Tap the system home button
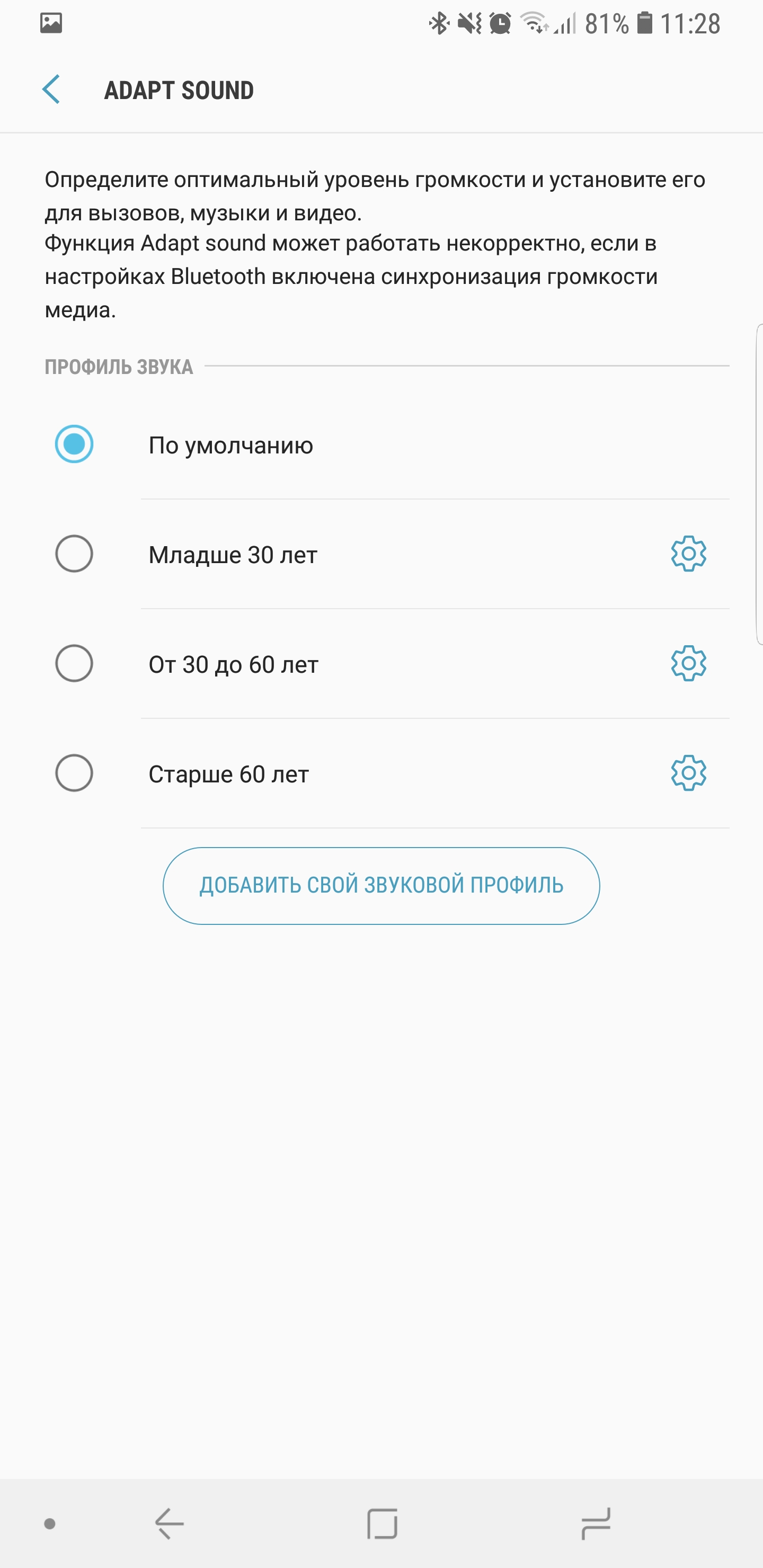Screen dimensions: 763x1568 click(382, 1524)
